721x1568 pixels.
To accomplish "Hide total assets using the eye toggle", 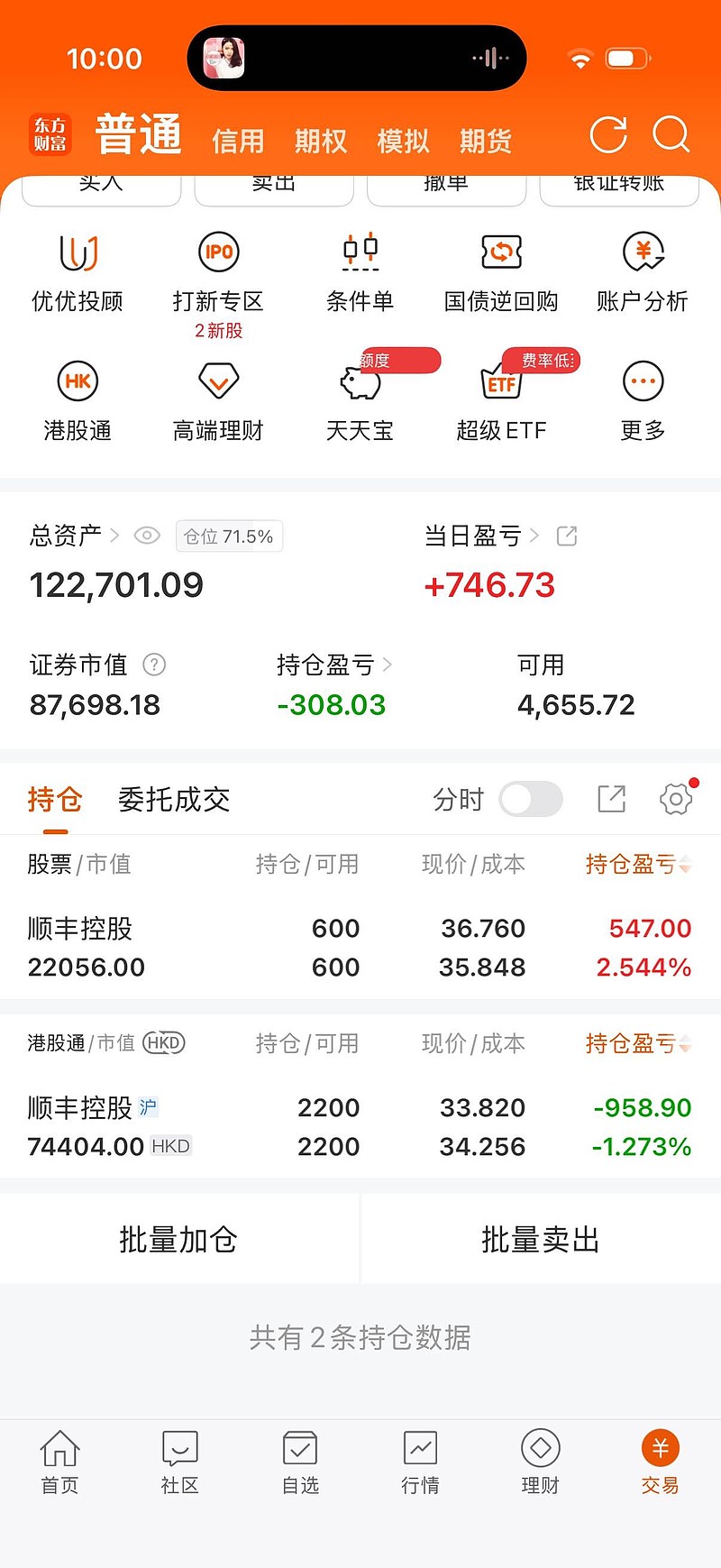I will point(148,536).
